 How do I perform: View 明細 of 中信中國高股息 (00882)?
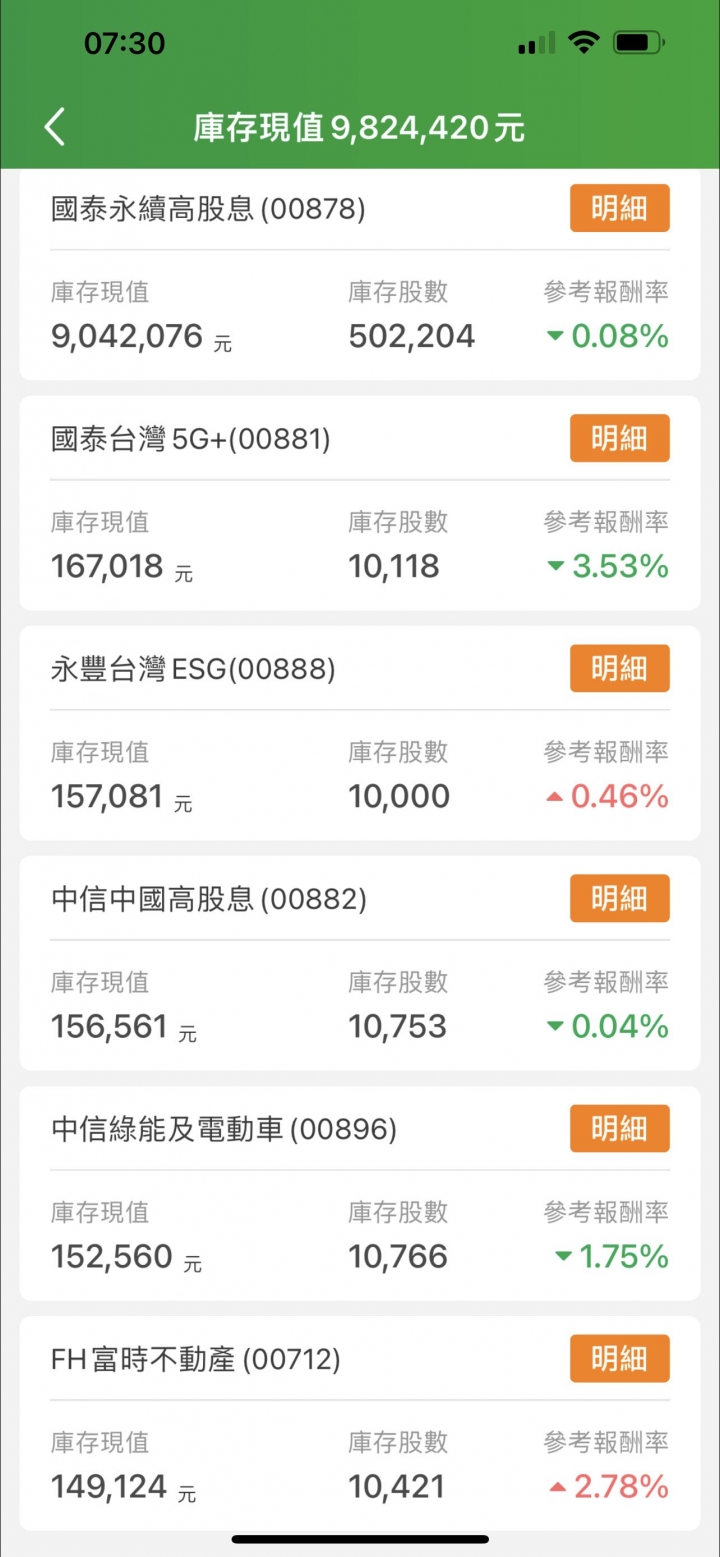[x=620, y=898]
